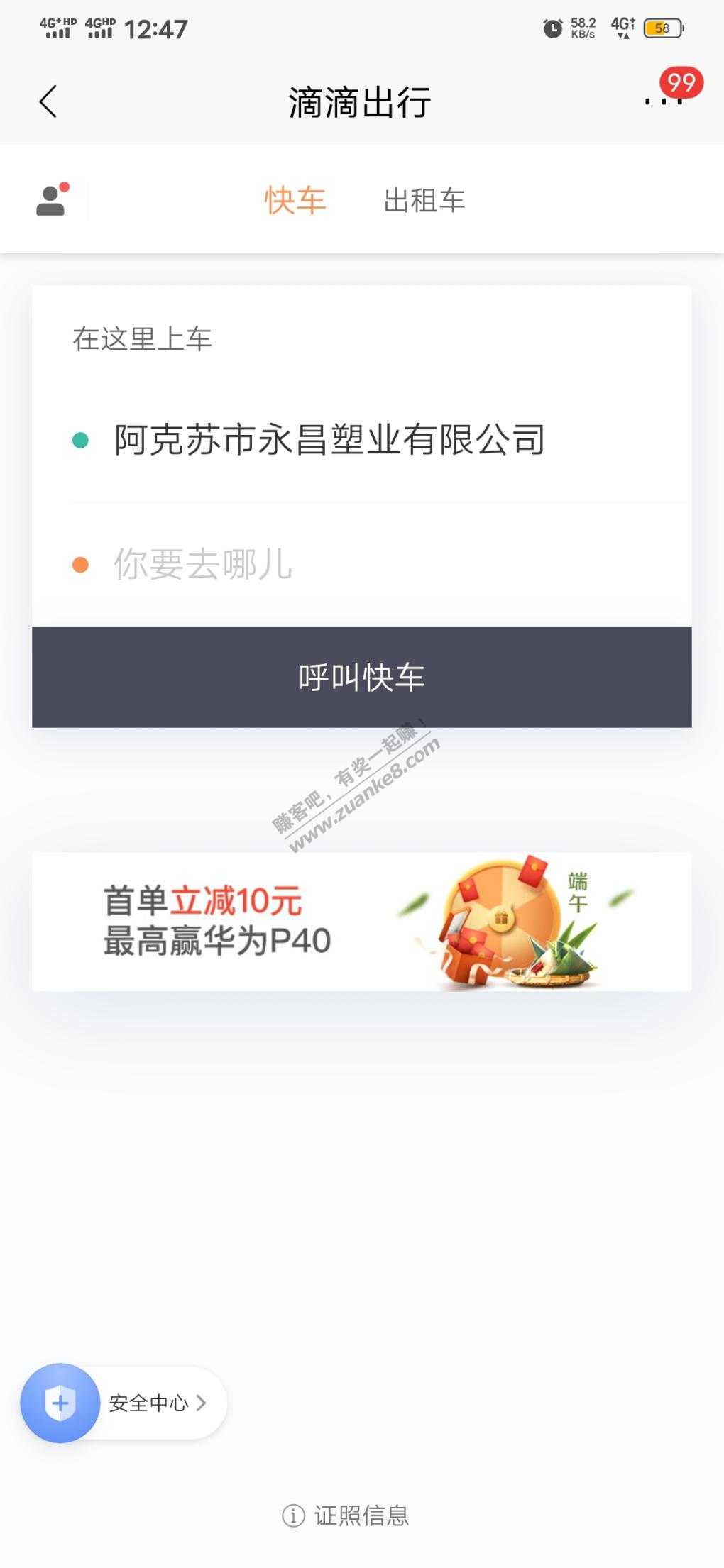The height and width of the screenshot is (1568, 724).
Task: Open the user profile icon
Action: [51, 201]
